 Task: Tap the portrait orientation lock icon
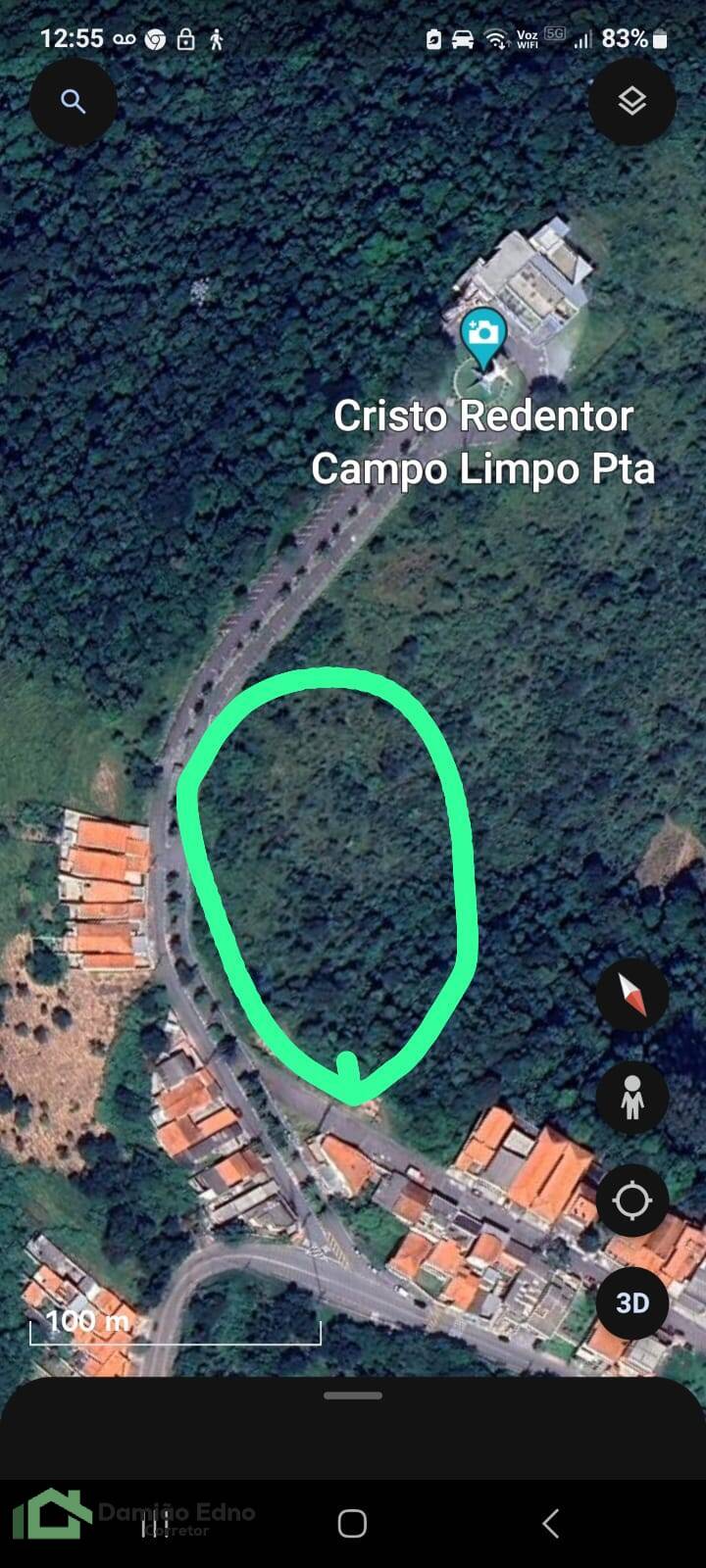186,38
